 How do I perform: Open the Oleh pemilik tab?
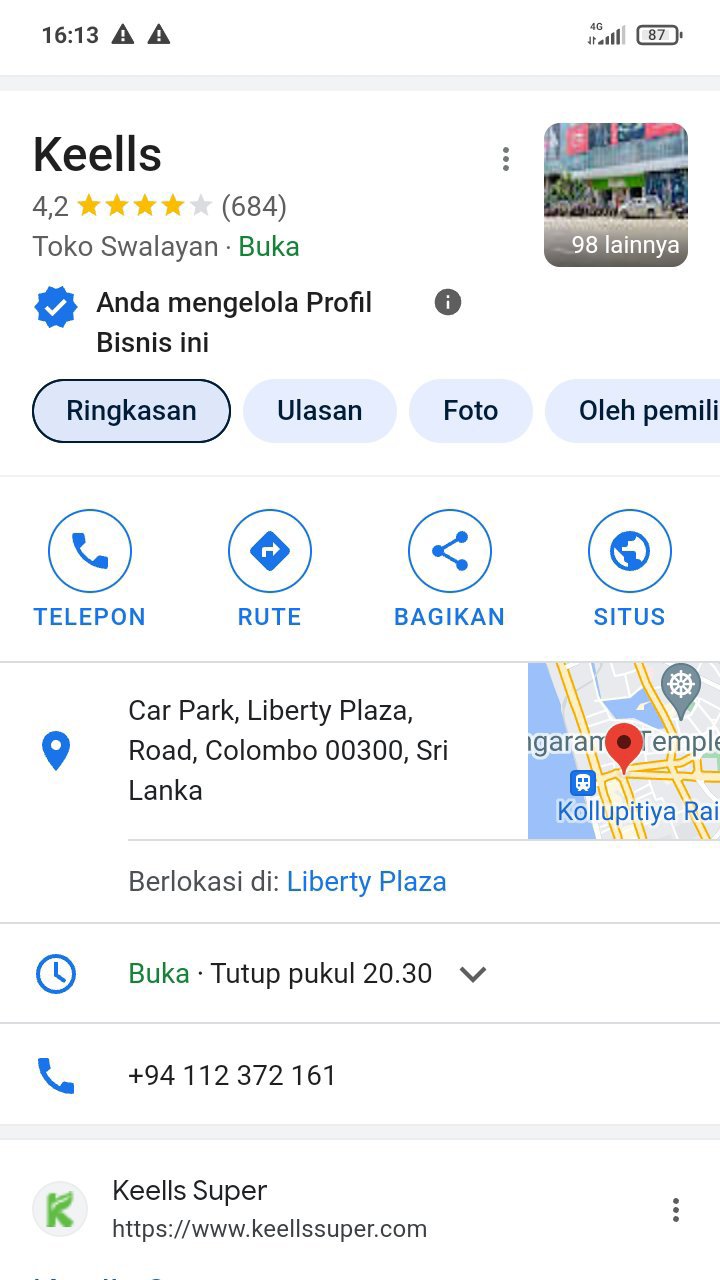click(640, 411)
